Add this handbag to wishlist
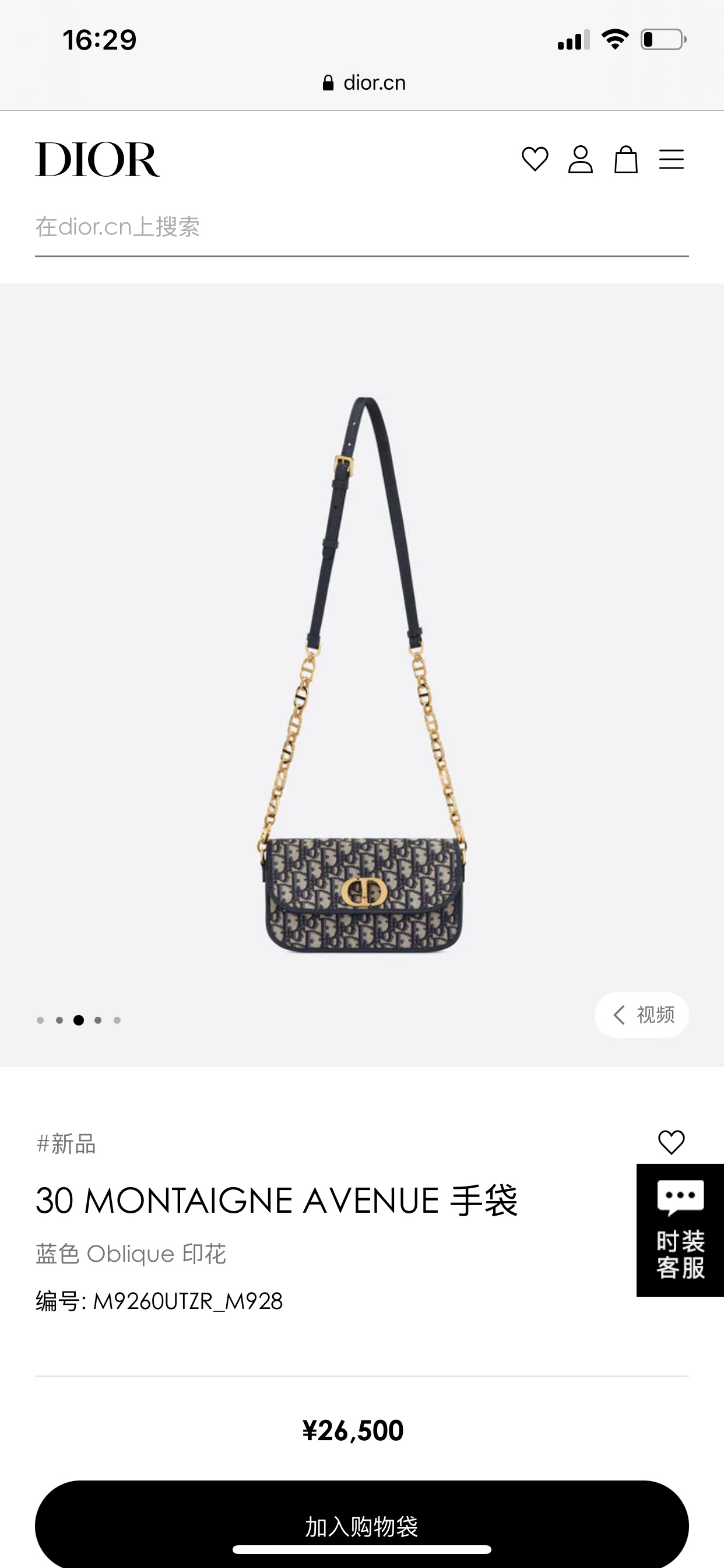The height and width of the screenshot is (1568, 724). pyautogui.click(x=672, y=1142)
